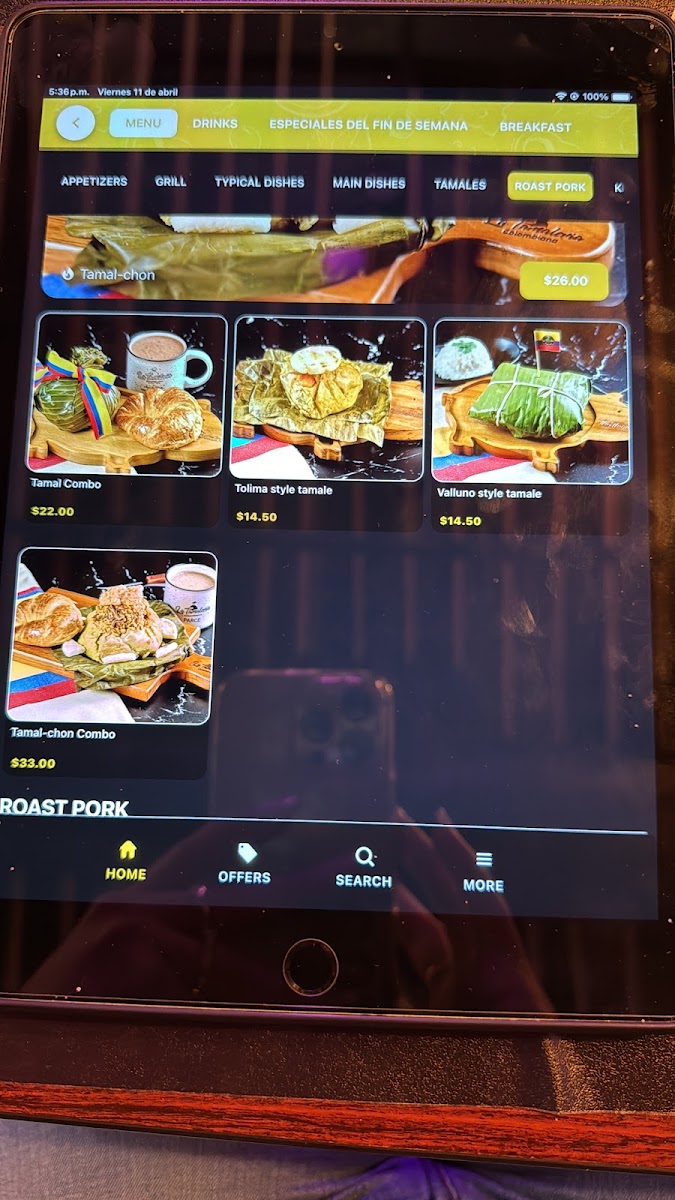Image resolution: width=675 pixels, height=1200 pixels.
Task: Open Especiales del Fin de Semana
Action: [368, 126]
